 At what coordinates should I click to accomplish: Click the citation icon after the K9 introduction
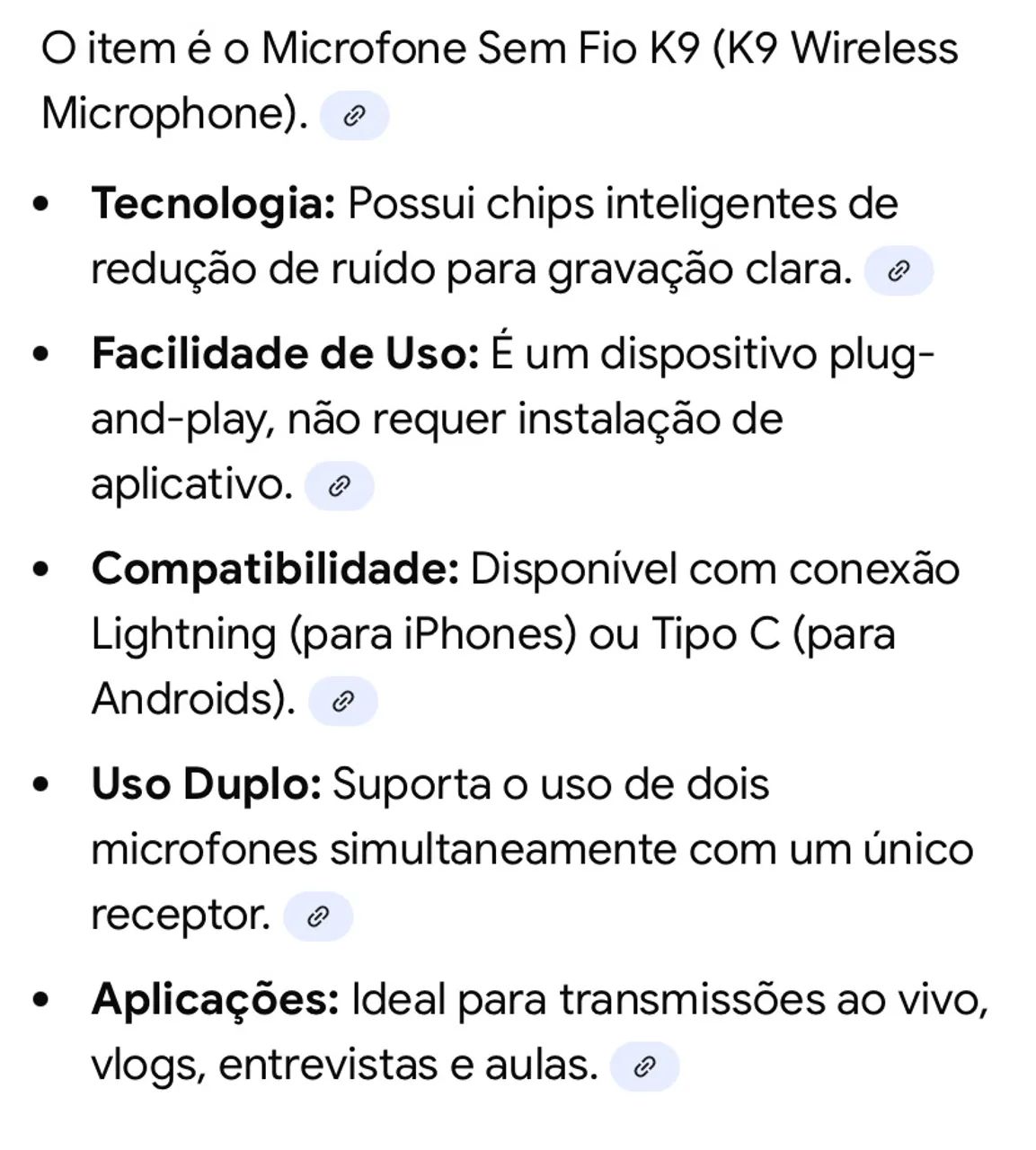tap(354, 114)
